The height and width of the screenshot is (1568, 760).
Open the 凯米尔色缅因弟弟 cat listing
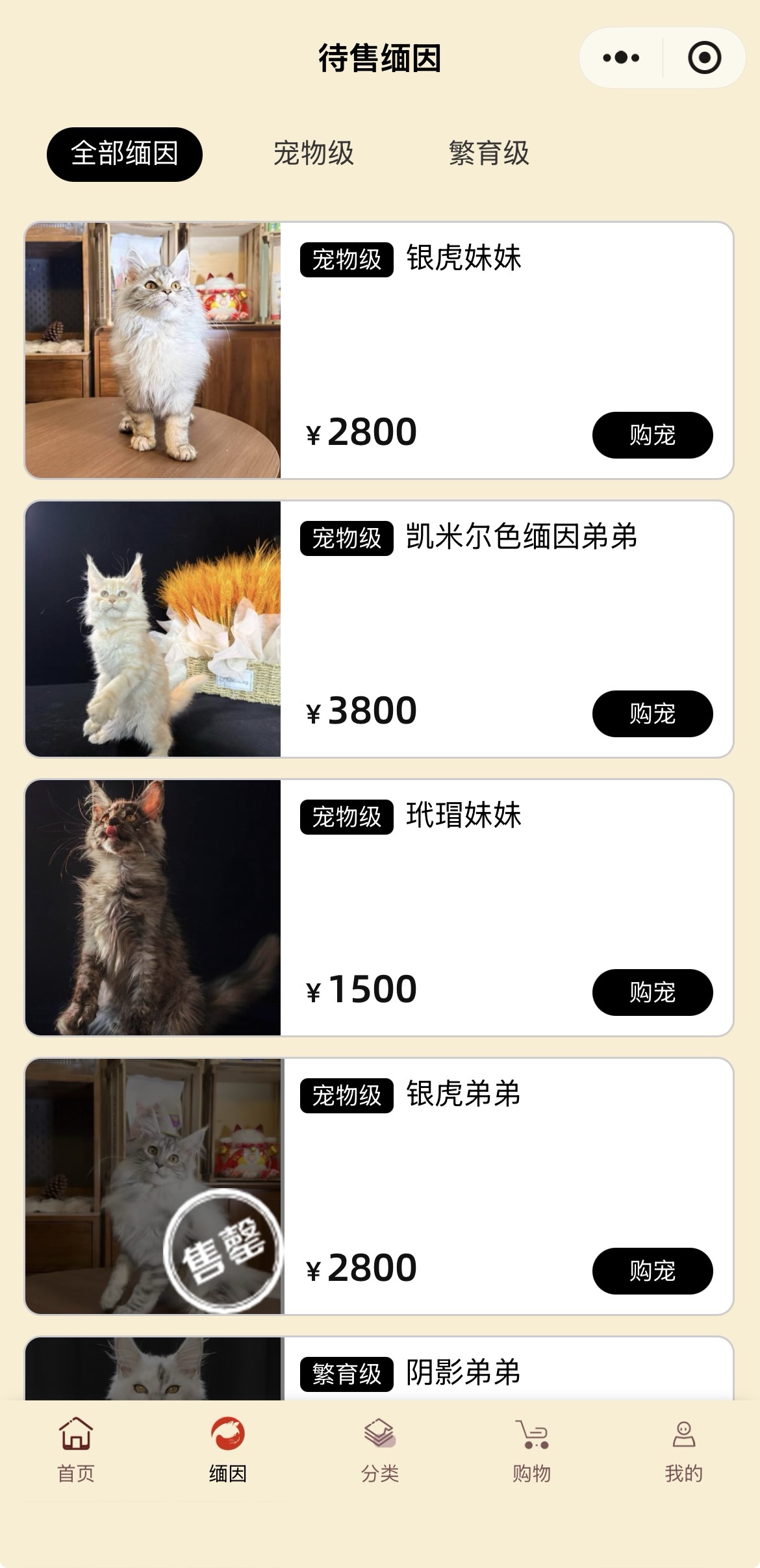[x=521, y=537]
